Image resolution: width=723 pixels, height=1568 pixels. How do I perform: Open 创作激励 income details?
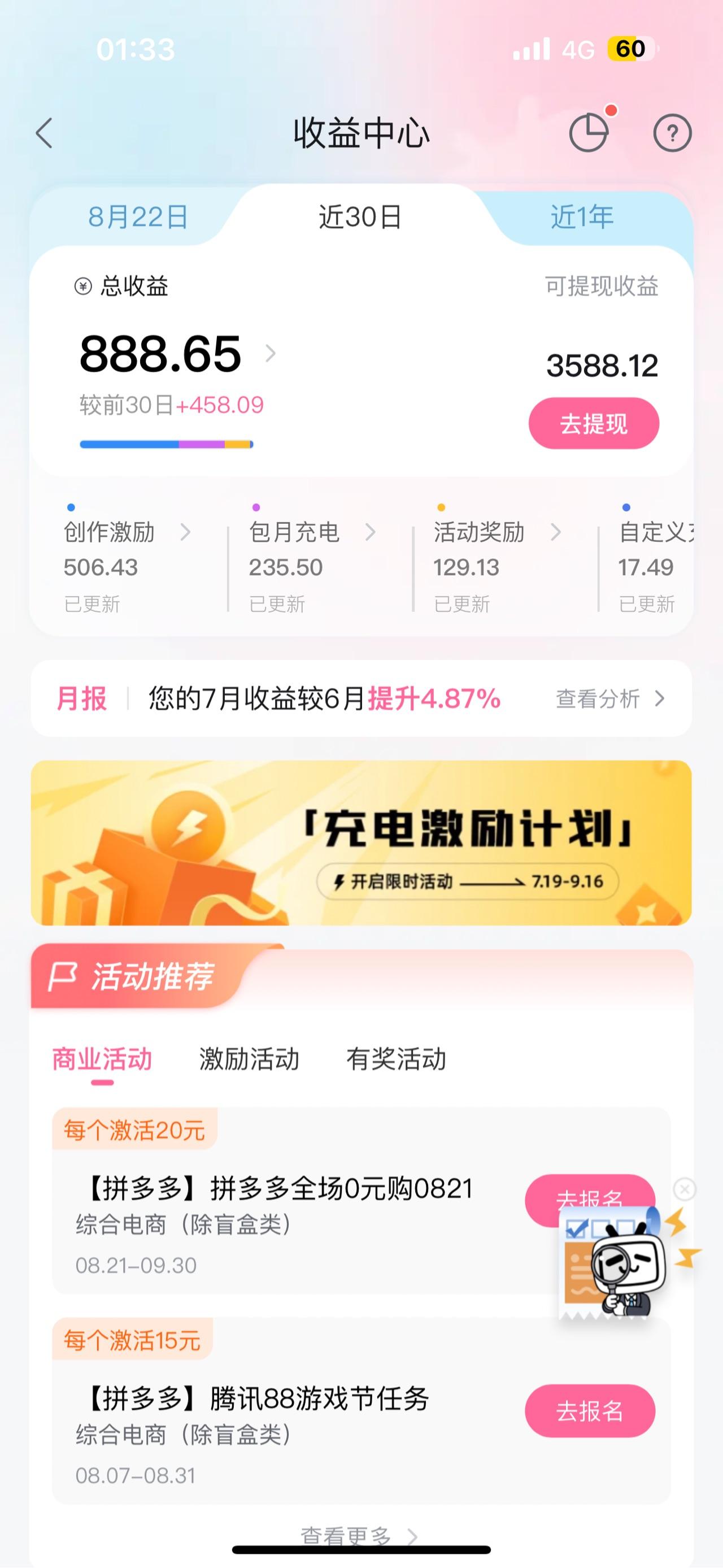pos(127,533)
